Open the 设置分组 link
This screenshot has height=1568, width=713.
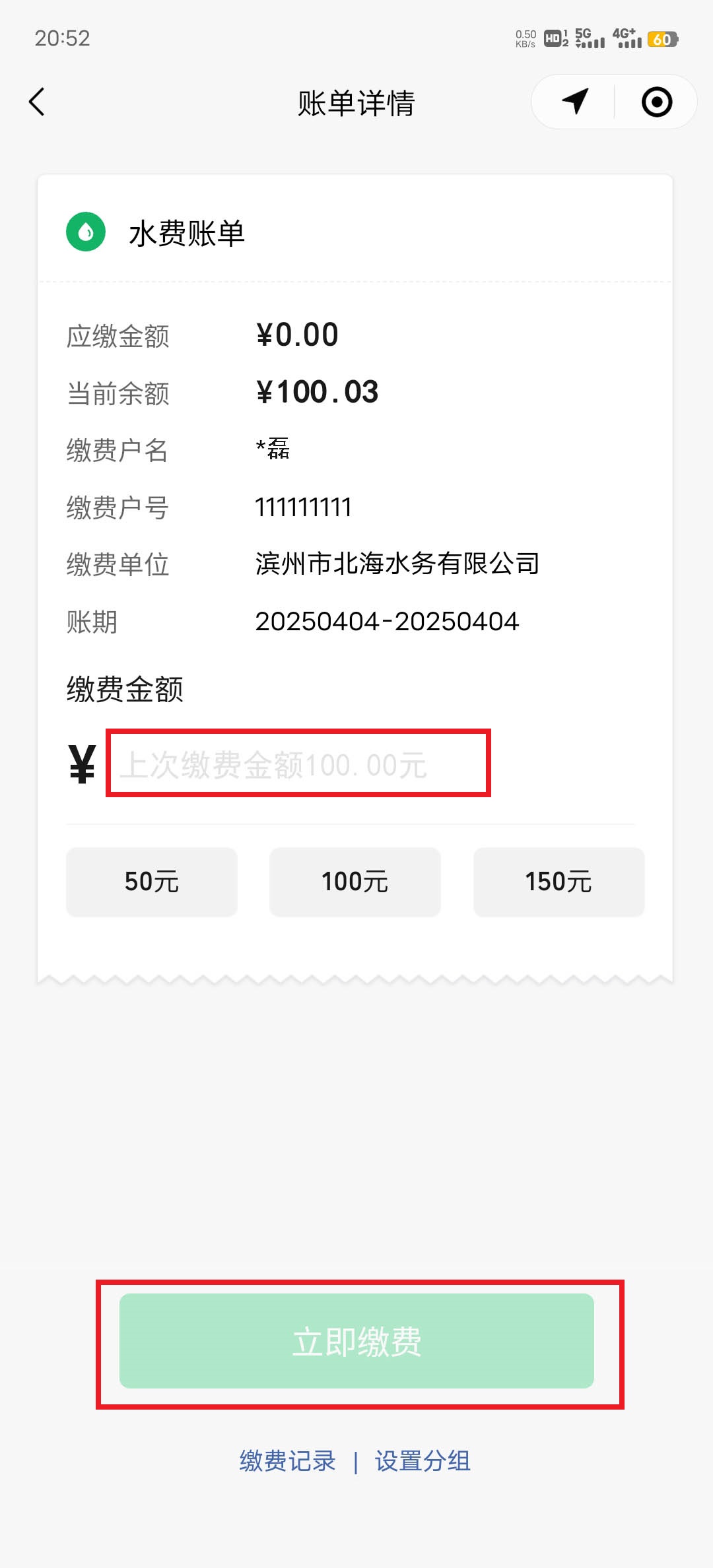click(423, 1461)
